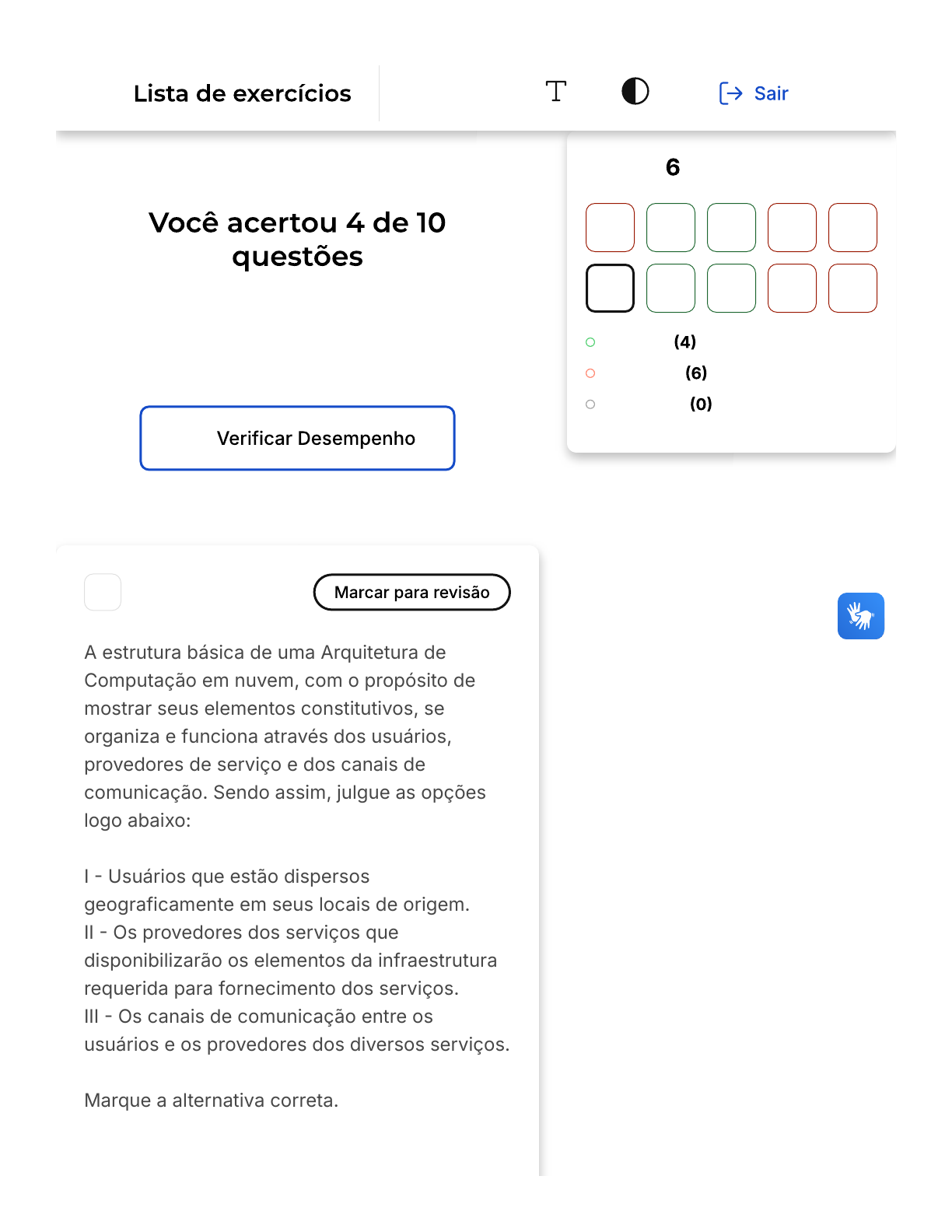Mark this question with Marcar para revisão
This screenshot has height=1232, width=952.
411,592
